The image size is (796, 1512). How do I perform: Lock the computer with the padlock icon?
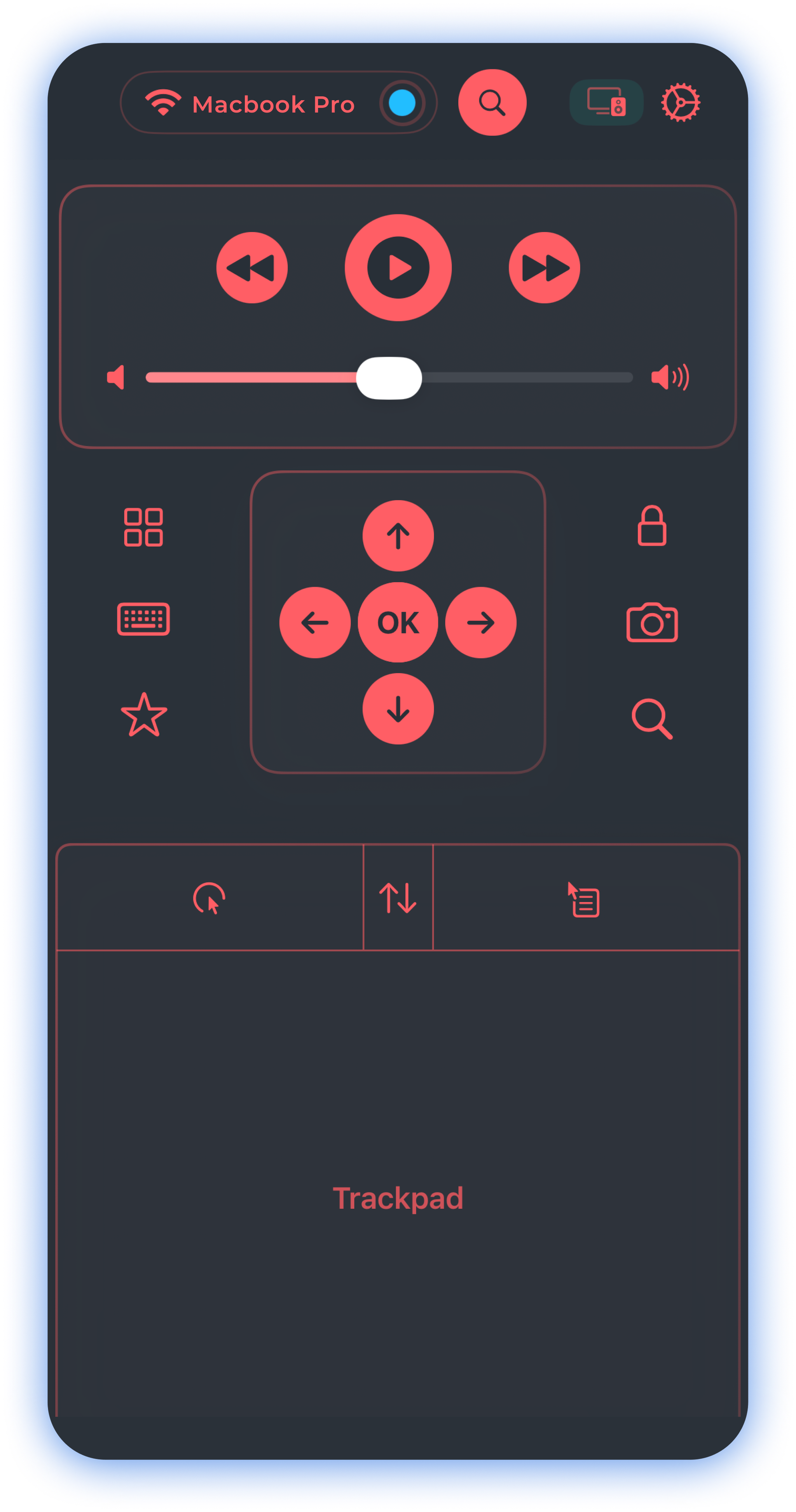pos(651,526)
